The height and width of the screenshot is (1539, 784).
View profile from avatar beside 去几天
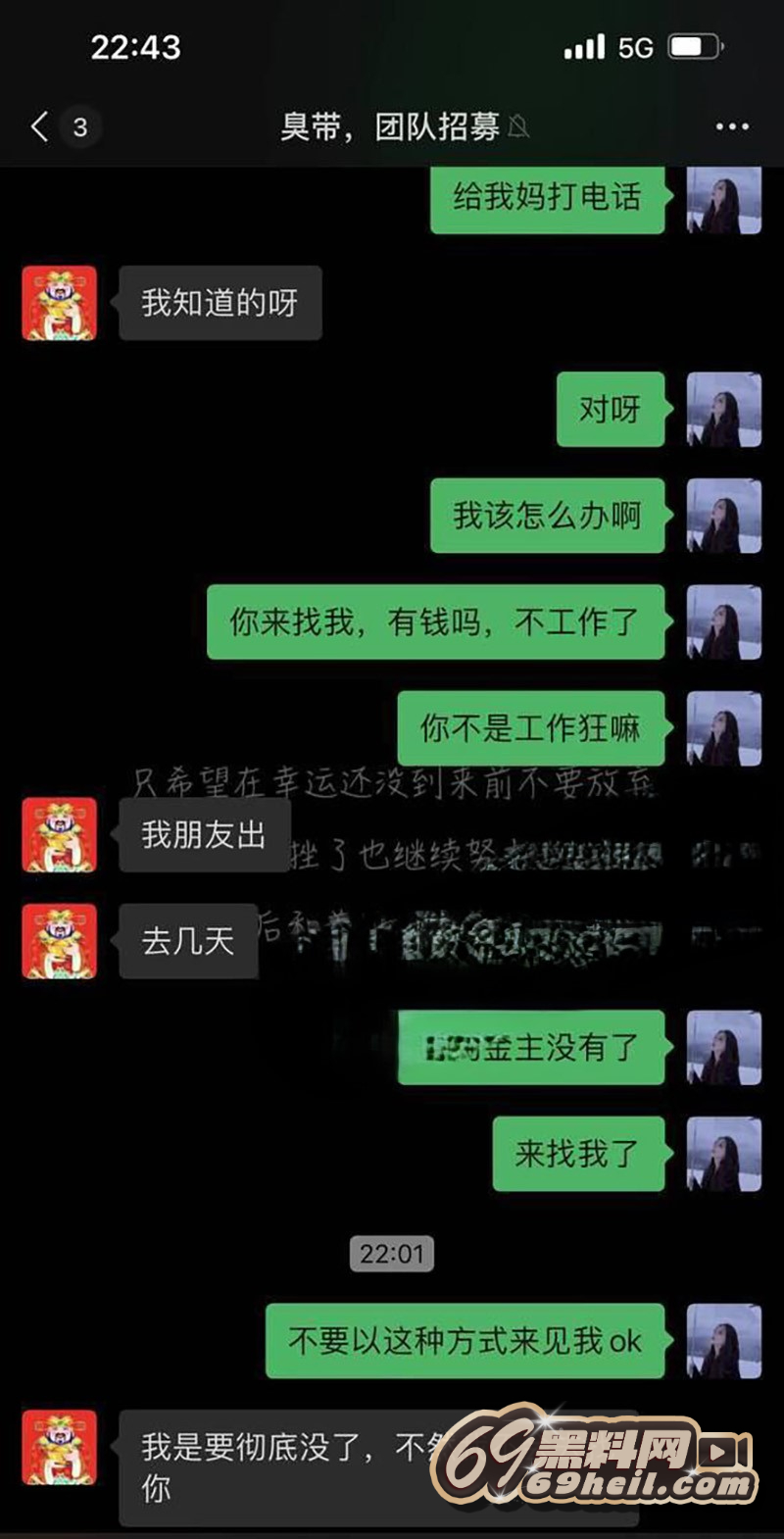(60, 941)
